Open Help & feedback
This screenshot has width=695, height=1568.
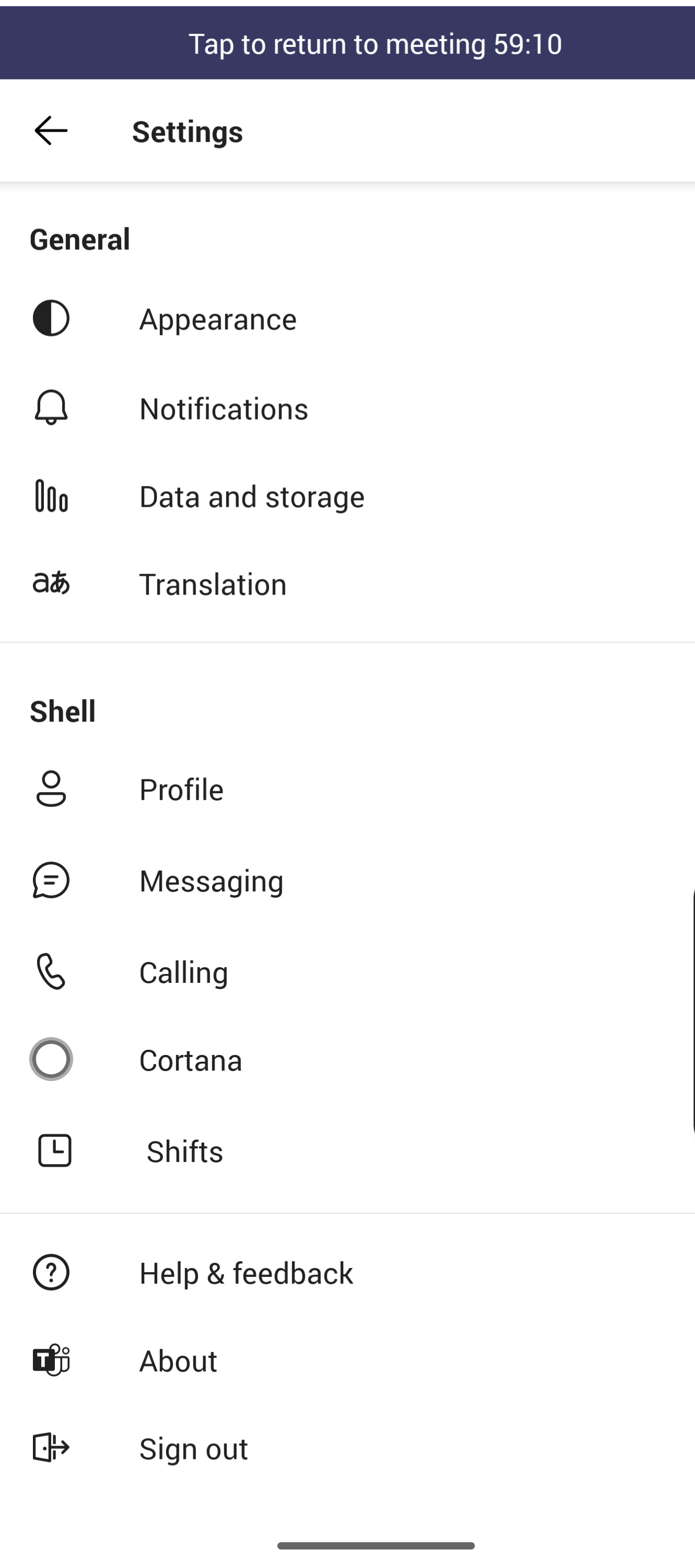[x=246, y=1273]
